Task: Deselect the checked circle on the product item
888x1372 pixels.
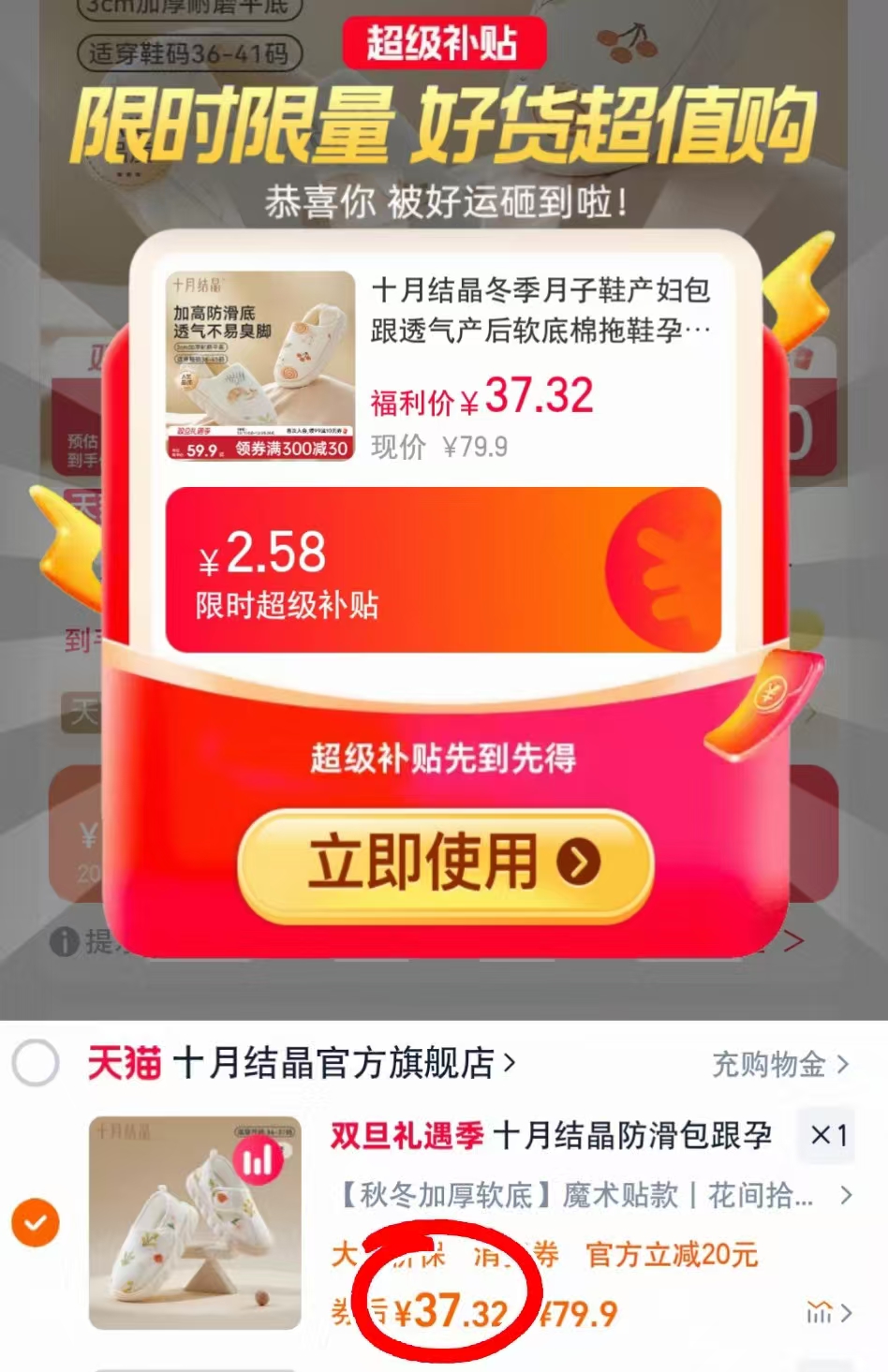Action: (36, 1222)
